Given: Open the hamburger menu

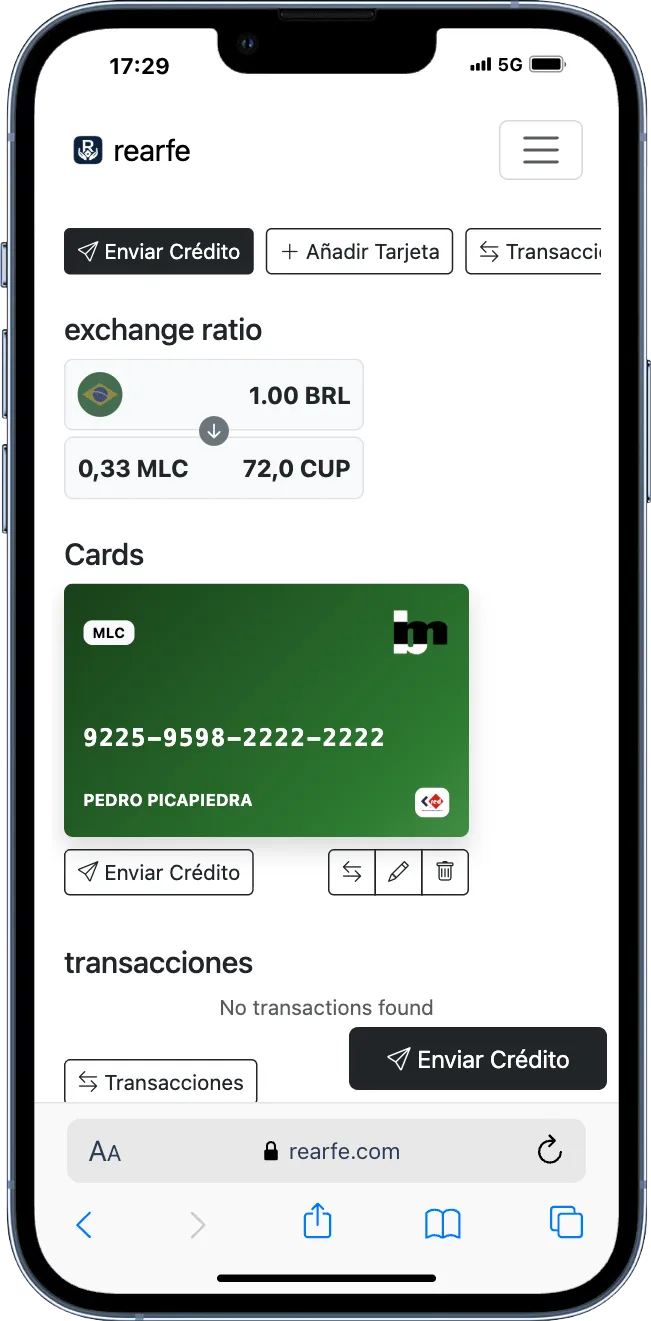Looking at the screenshot, I should (540, 150).
